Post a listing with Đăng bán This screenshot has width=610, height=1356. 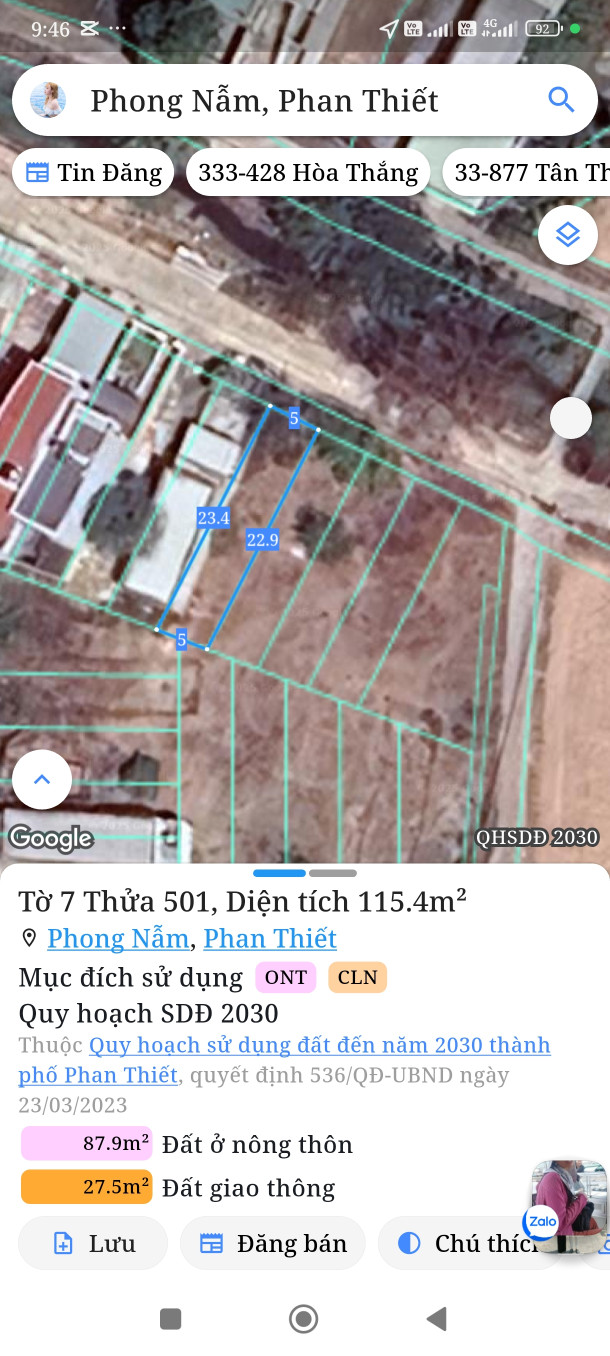[x=273, y=1244]
